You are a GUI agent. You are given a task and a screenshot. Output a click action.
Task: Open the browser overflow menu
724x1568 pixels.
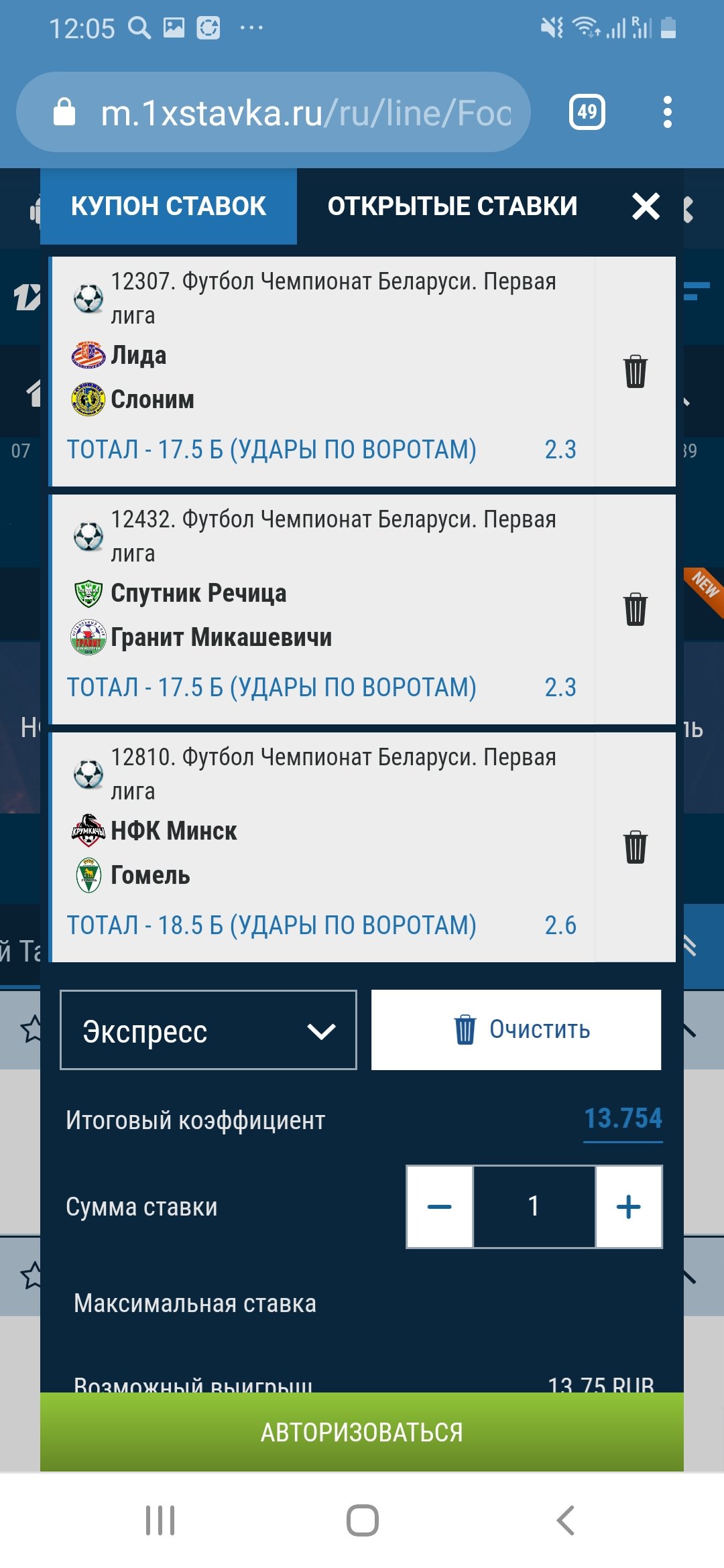tap(667, 112)
